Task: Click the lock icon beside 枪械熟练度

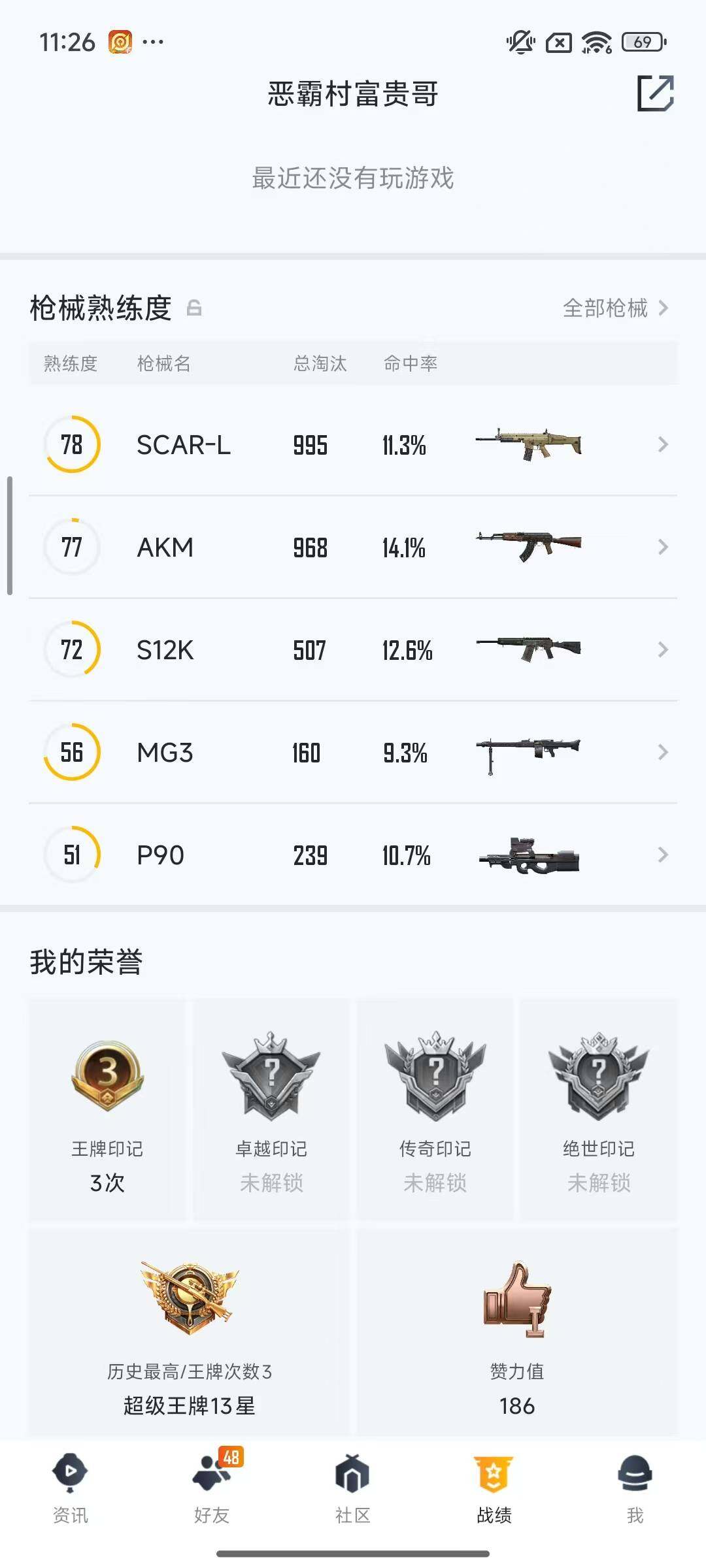Action: click(x=195, y=308)
